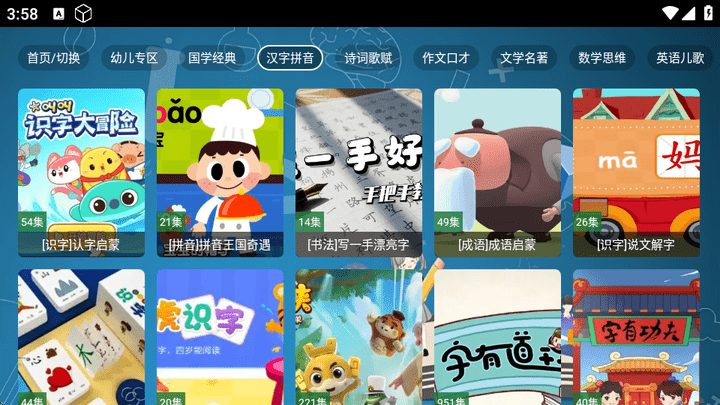Viewport: 720px width, 405px height.
Task: Open the [拼音]拼音王国奇遇 series card
Action: 220,172
